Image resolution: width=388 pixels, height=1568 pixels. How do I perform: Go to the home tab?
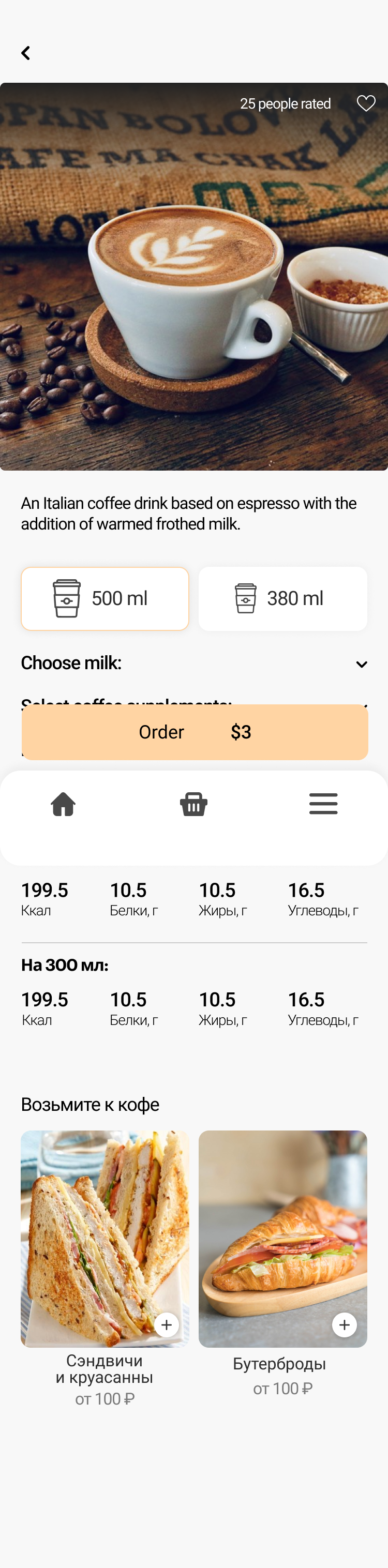click(x=63, y=804)
